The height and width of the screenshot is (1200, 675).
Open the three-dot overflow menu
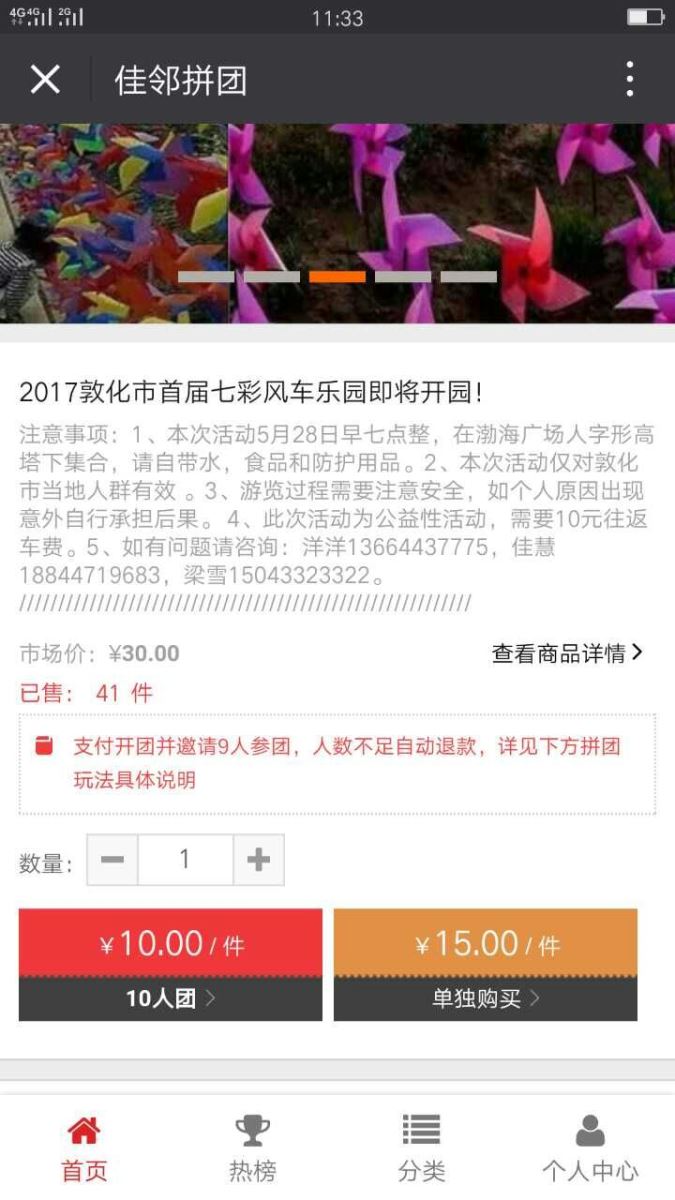(629, 79)
